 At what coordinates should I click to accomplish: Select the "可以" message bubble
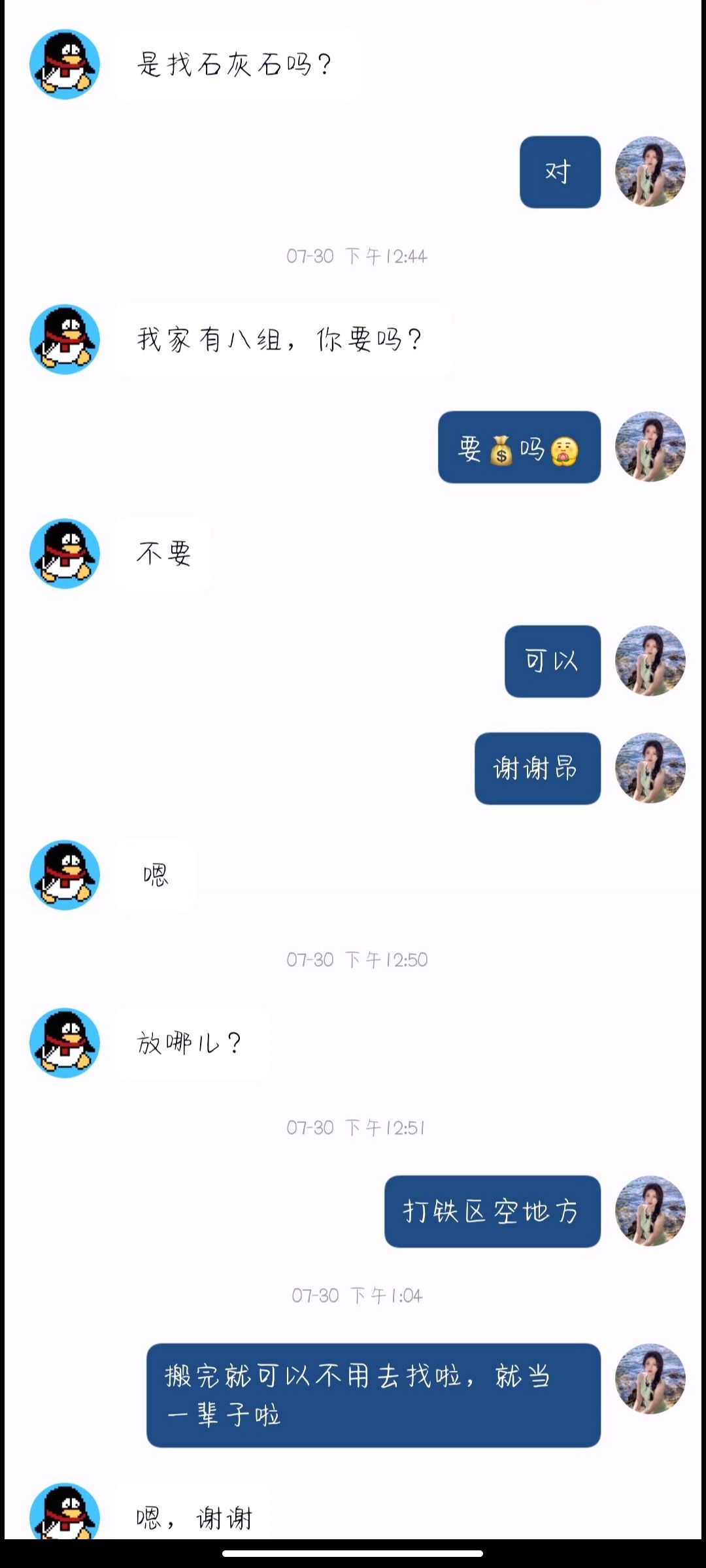click(551, 661)
